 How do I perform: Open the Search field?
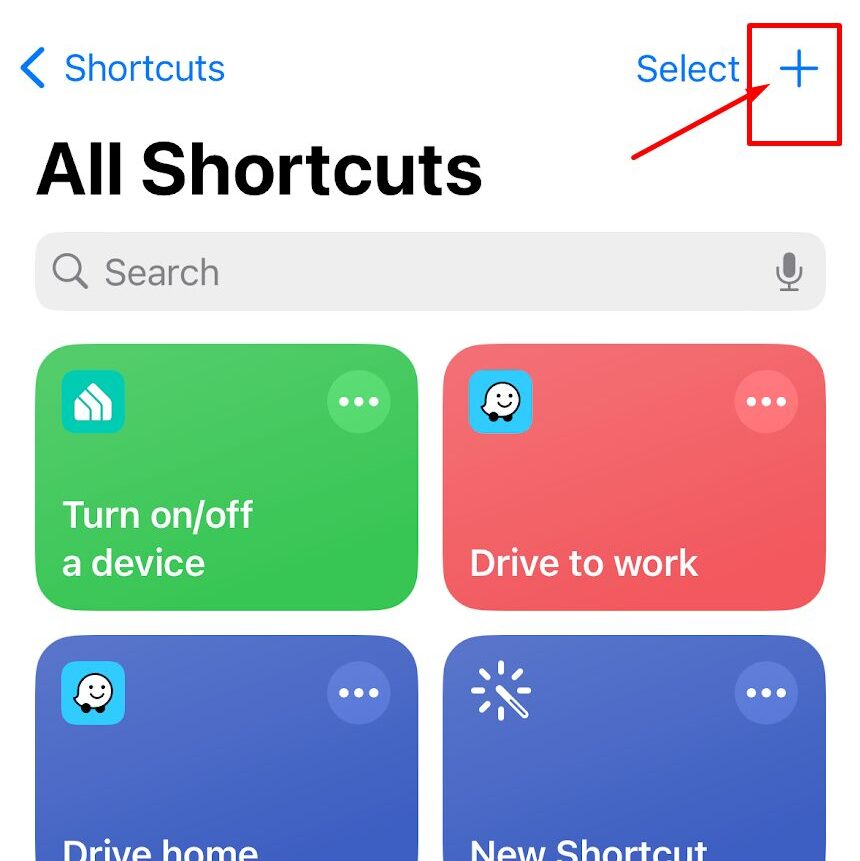coord(400,272)
